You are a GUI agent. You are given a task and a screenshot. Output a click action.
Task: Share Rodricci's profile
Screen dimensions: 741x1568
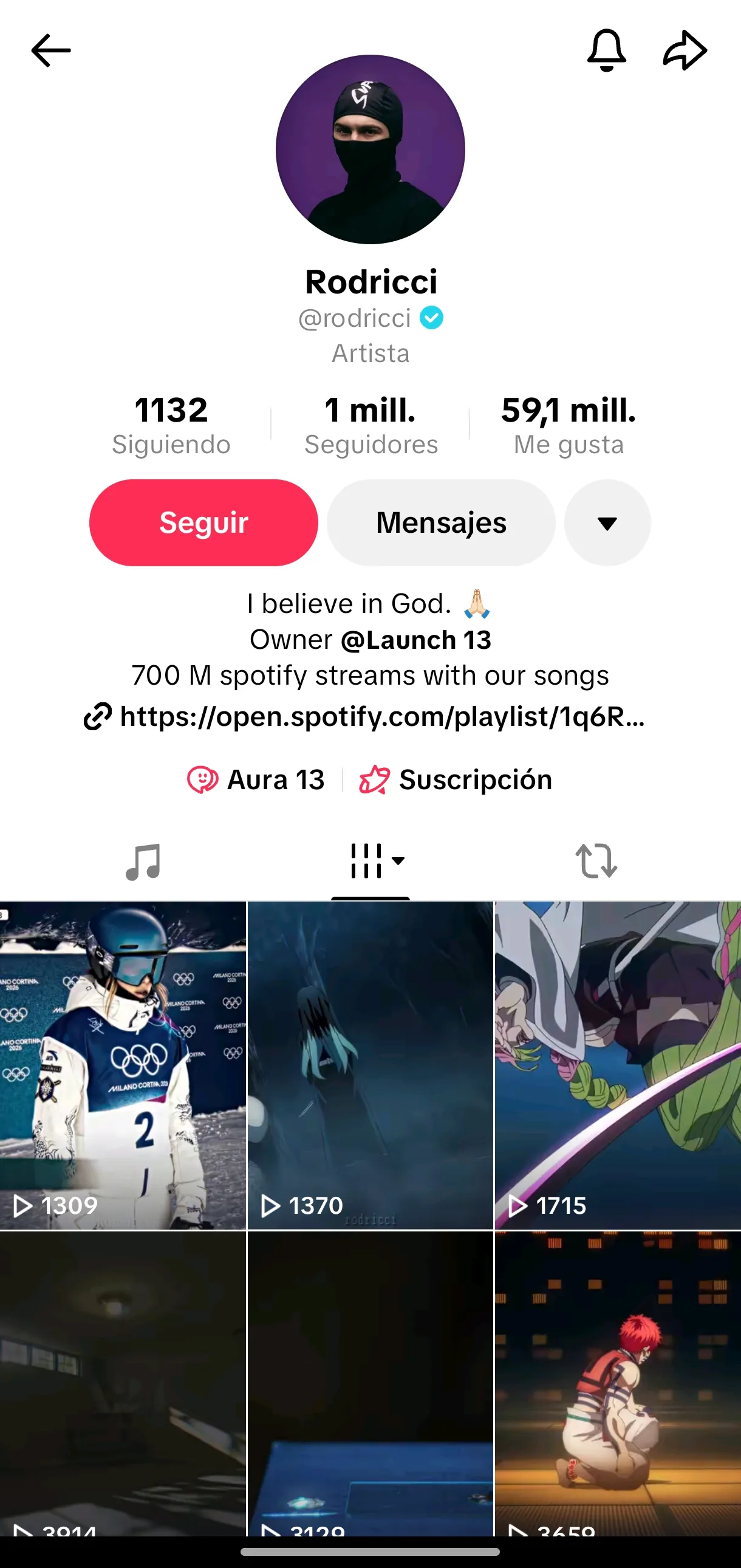(685, 50)
